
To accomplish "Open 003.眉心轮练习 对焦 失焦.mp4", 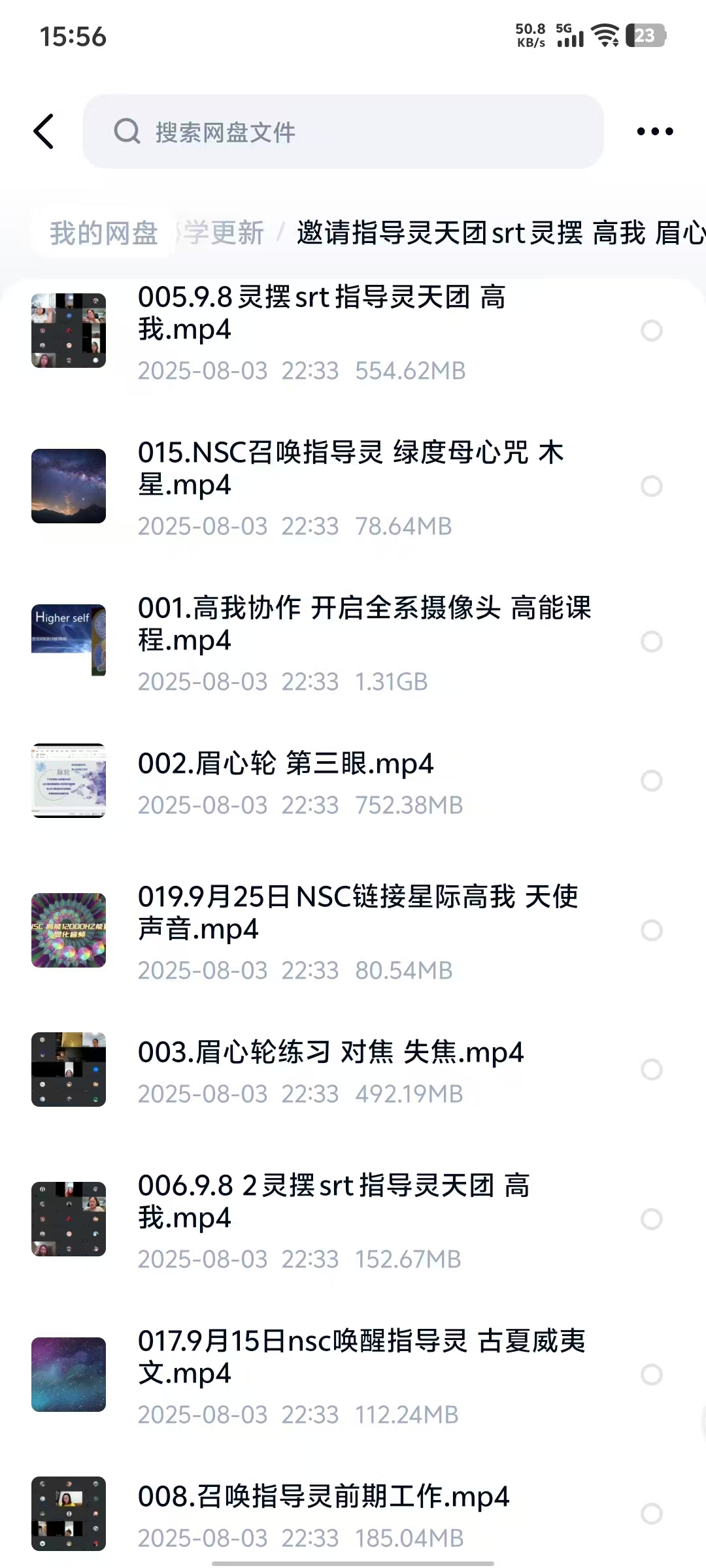I will pyautogui.click(x=330, y=1053).
